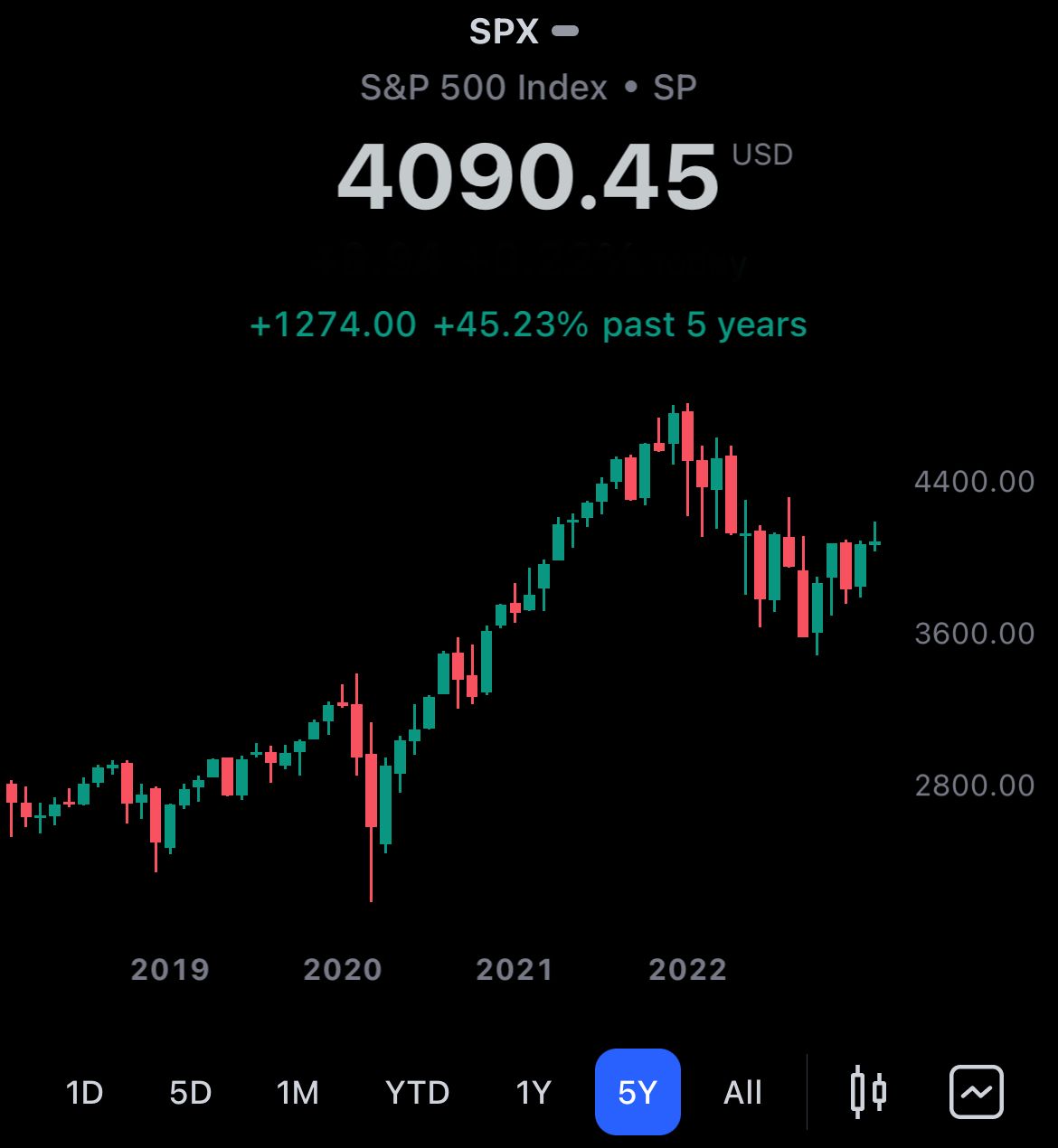This screenshot has height=1148, width=1058.
Task: Tap the highlighted 5Y range
Action: click(x=638, y=1092)
